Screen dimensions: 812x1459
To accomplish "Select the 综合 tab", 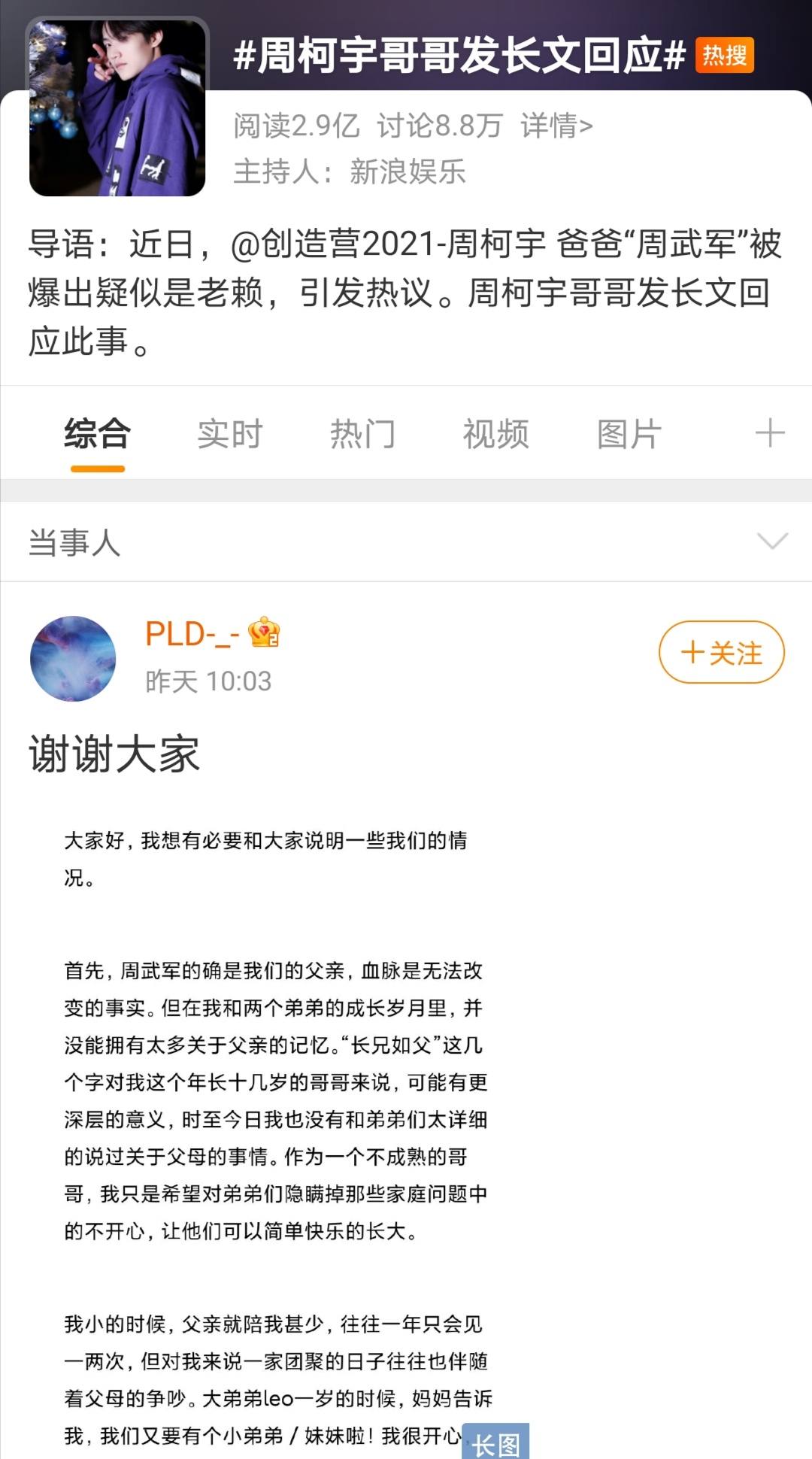I will (98, 435).
